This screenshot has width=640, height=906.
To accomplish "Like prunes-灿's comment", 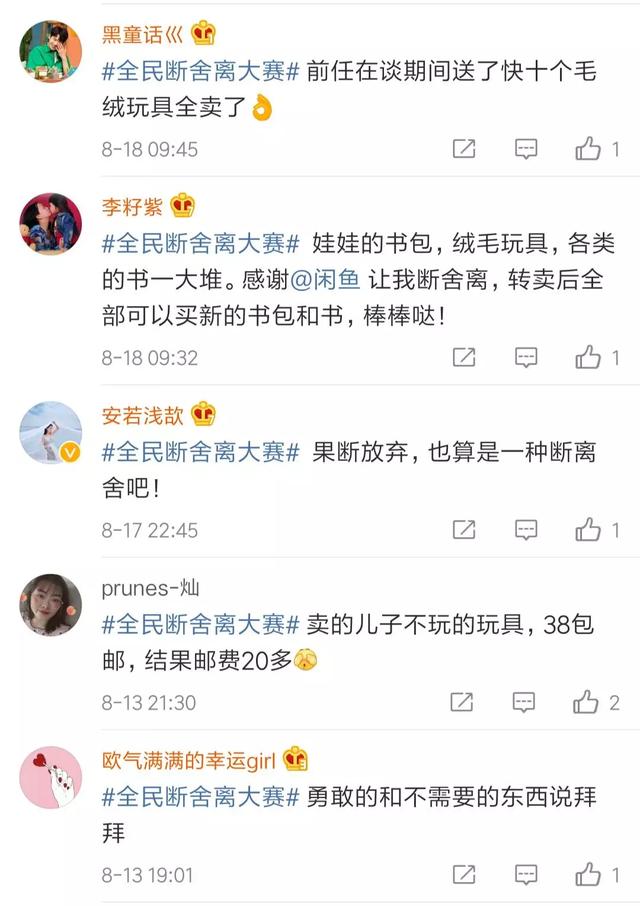I will click(x=588, y=703).
